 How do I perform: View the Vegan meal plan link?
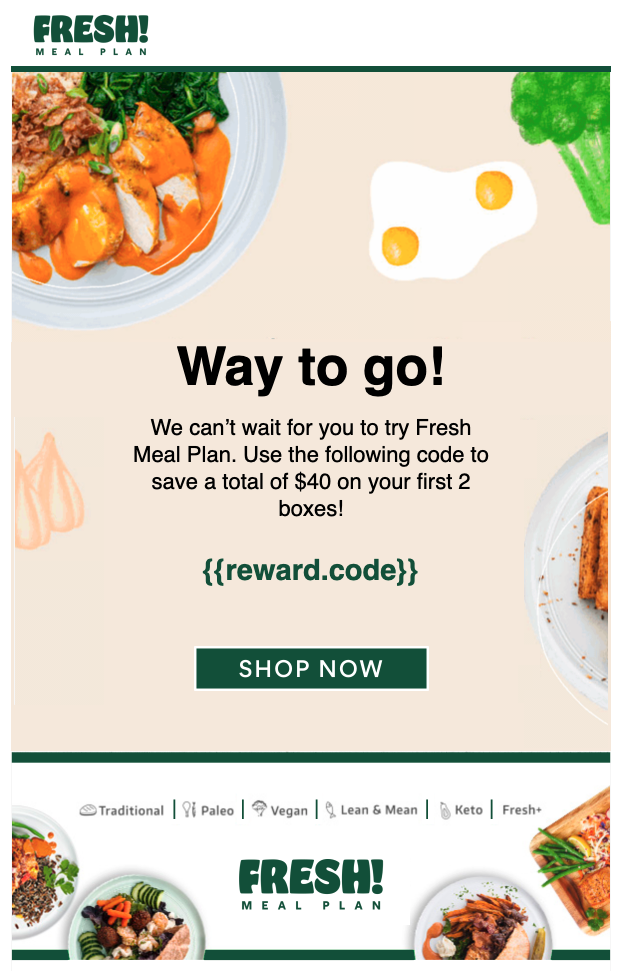280,810
